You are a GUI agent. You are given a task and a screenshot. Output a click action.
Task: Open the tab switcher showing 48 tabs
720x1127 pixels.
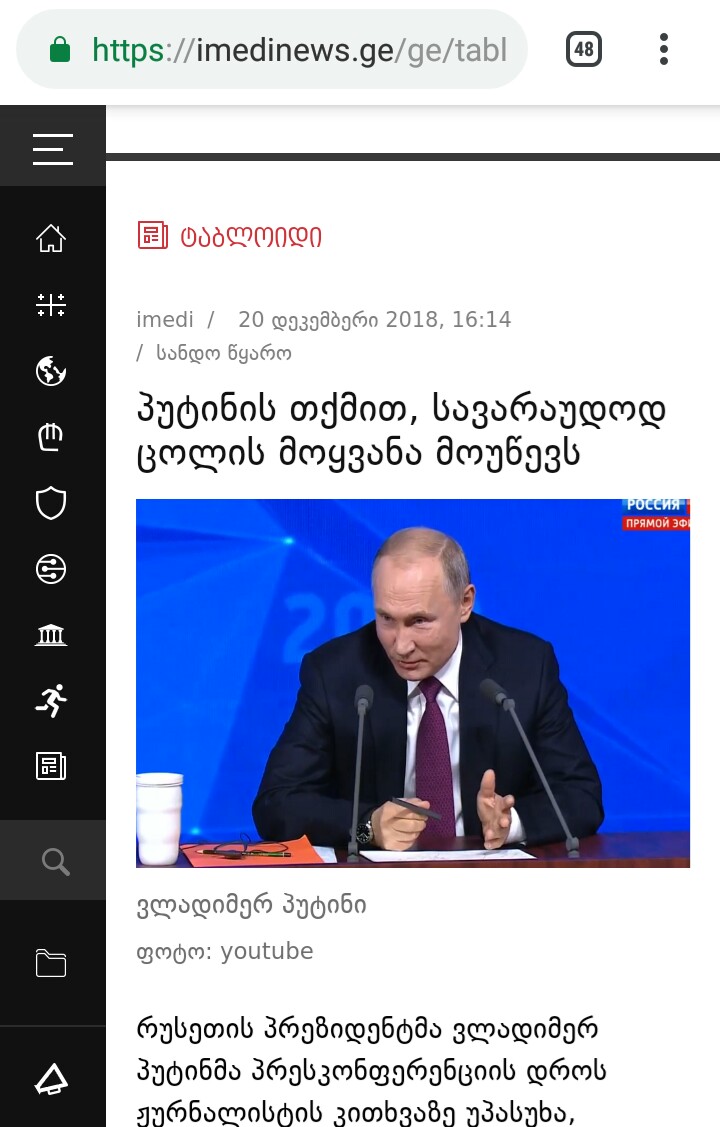coord(584,49)
